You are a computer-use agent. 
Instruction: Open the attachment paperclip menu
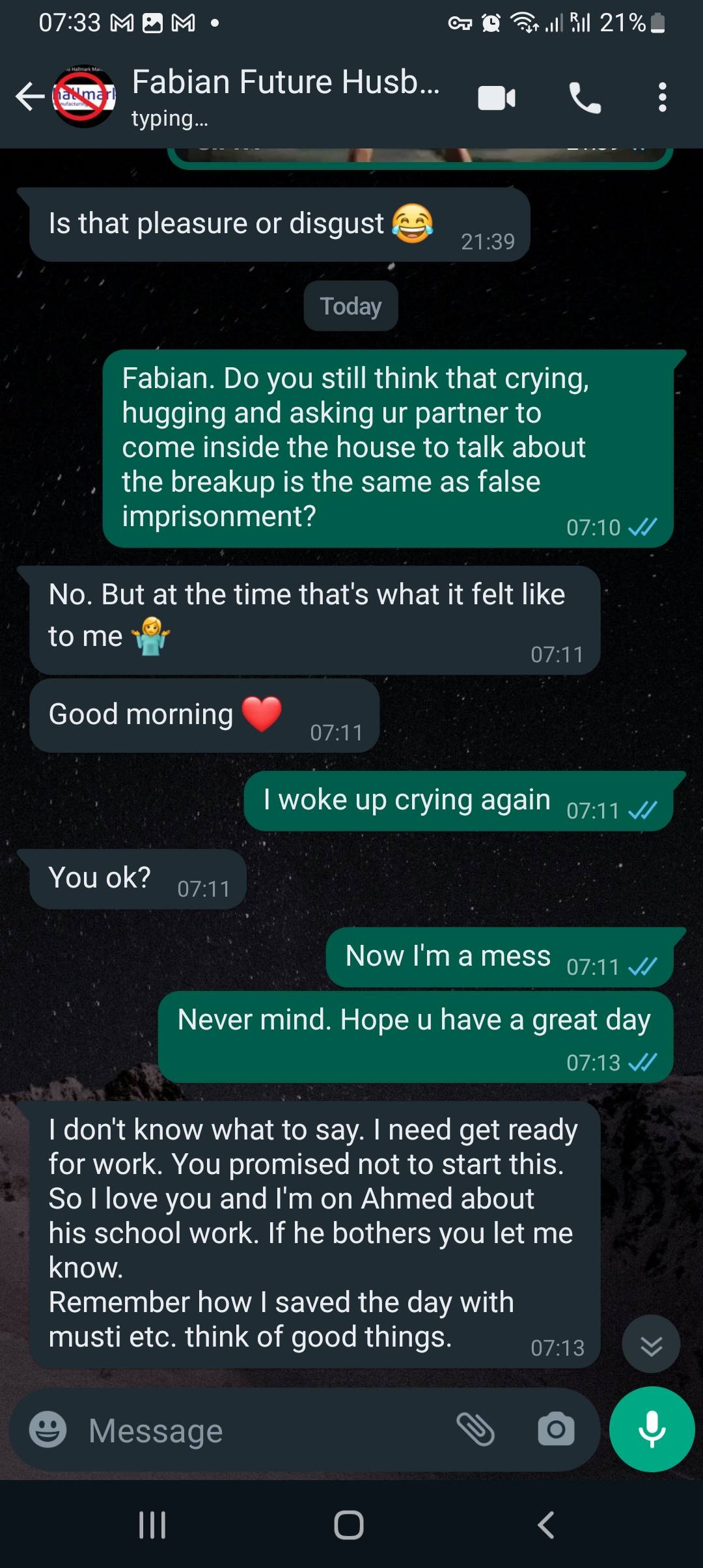[476, 1430]
